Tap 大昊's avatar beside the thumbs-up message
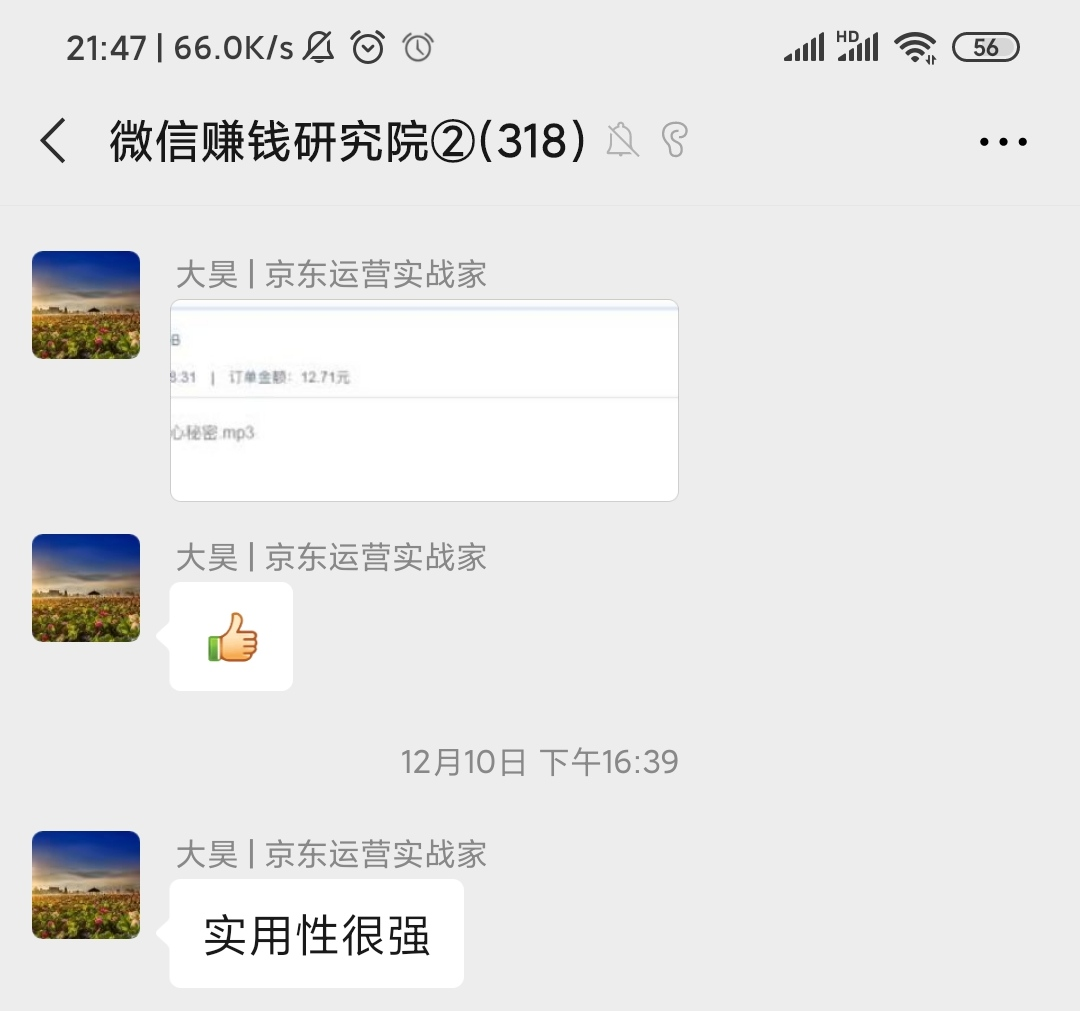This screenshot has height=1011, width=1080. click(x=86, y=588)
